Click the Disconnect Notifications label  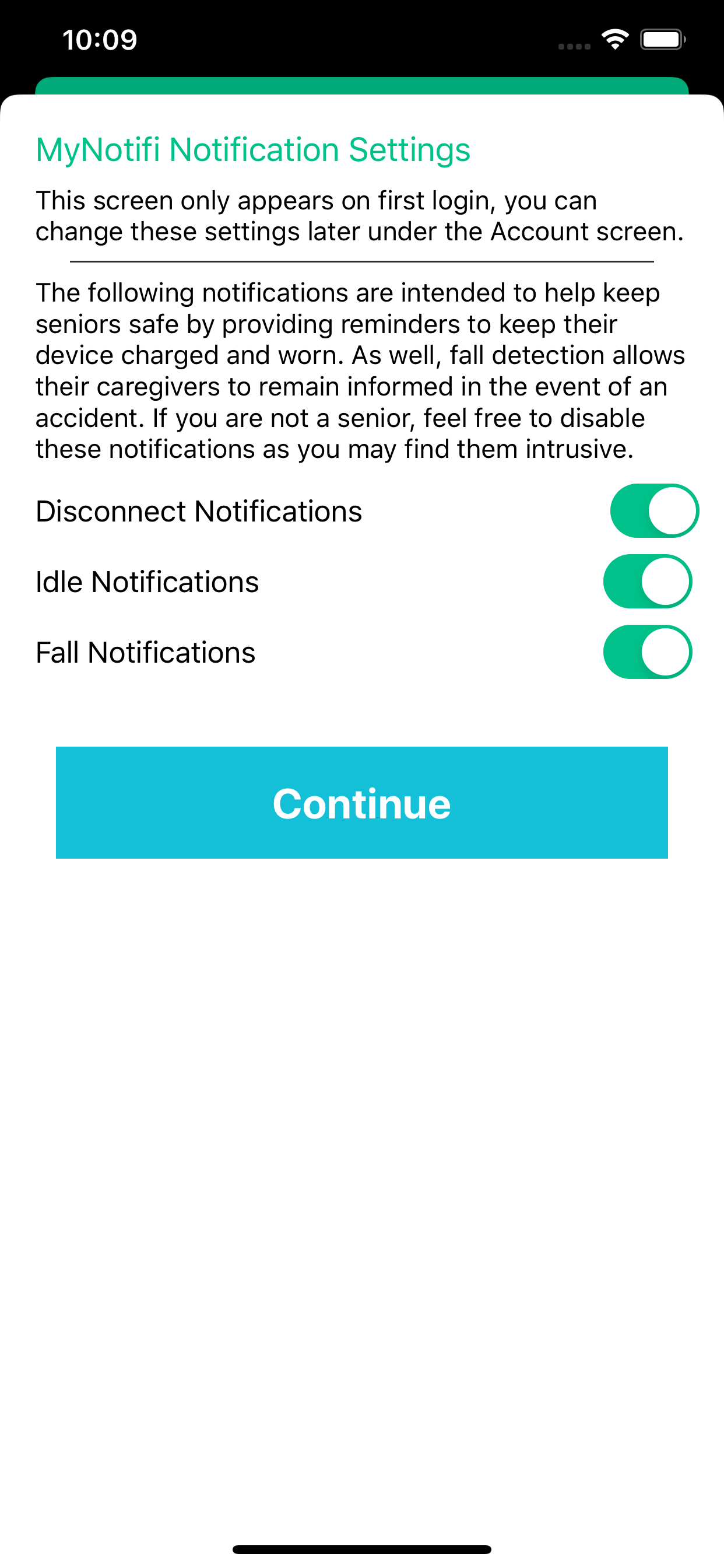click(x=198, y=512)
